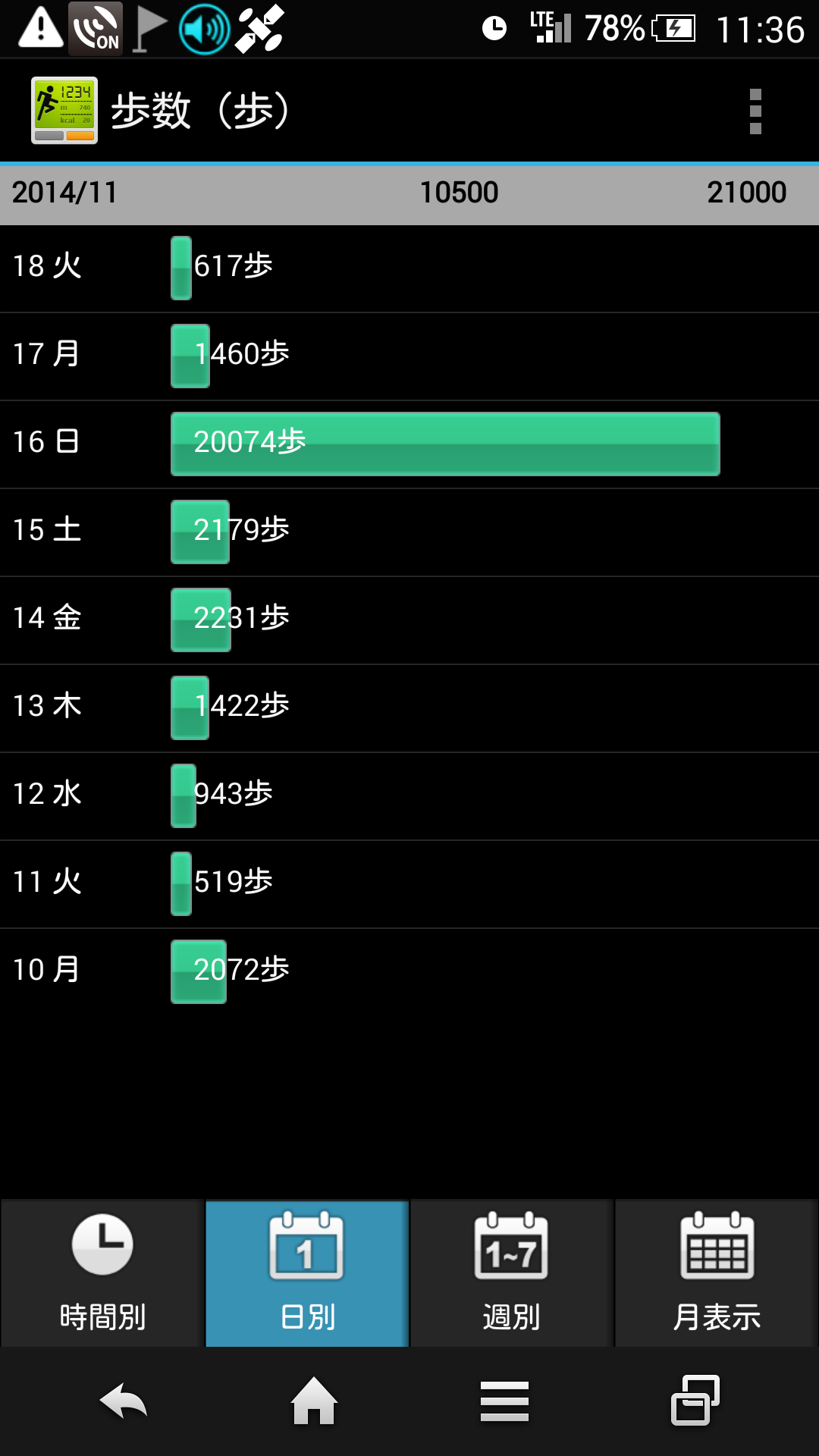Open the 18 火 row with 617 steps
This screenshot has width=819, height=1456.
point(409,268)
